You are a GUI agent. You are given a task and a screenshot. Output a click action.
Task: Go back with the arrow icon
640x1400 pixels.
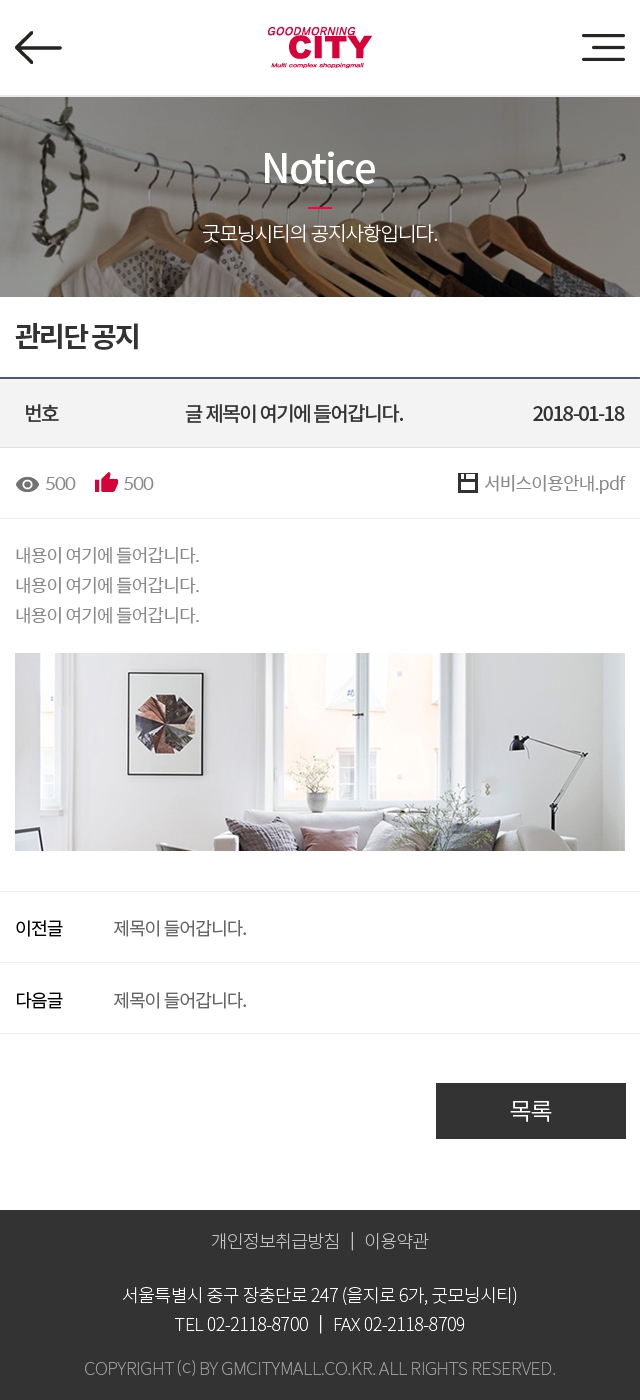[x=38, y=47]
